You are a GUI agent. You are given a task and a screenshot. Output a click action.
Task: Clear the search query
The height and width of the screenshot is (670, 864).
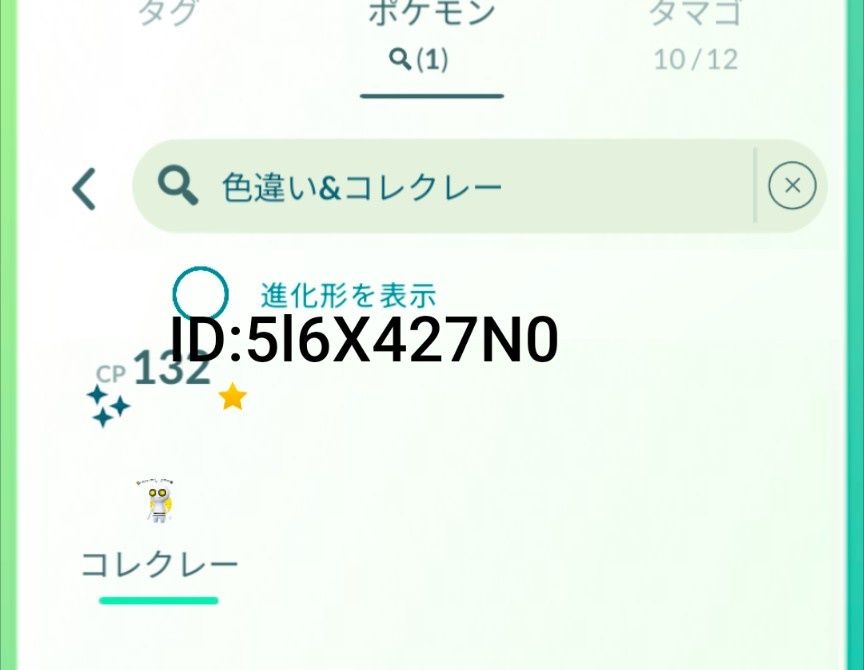pos(792,186)
